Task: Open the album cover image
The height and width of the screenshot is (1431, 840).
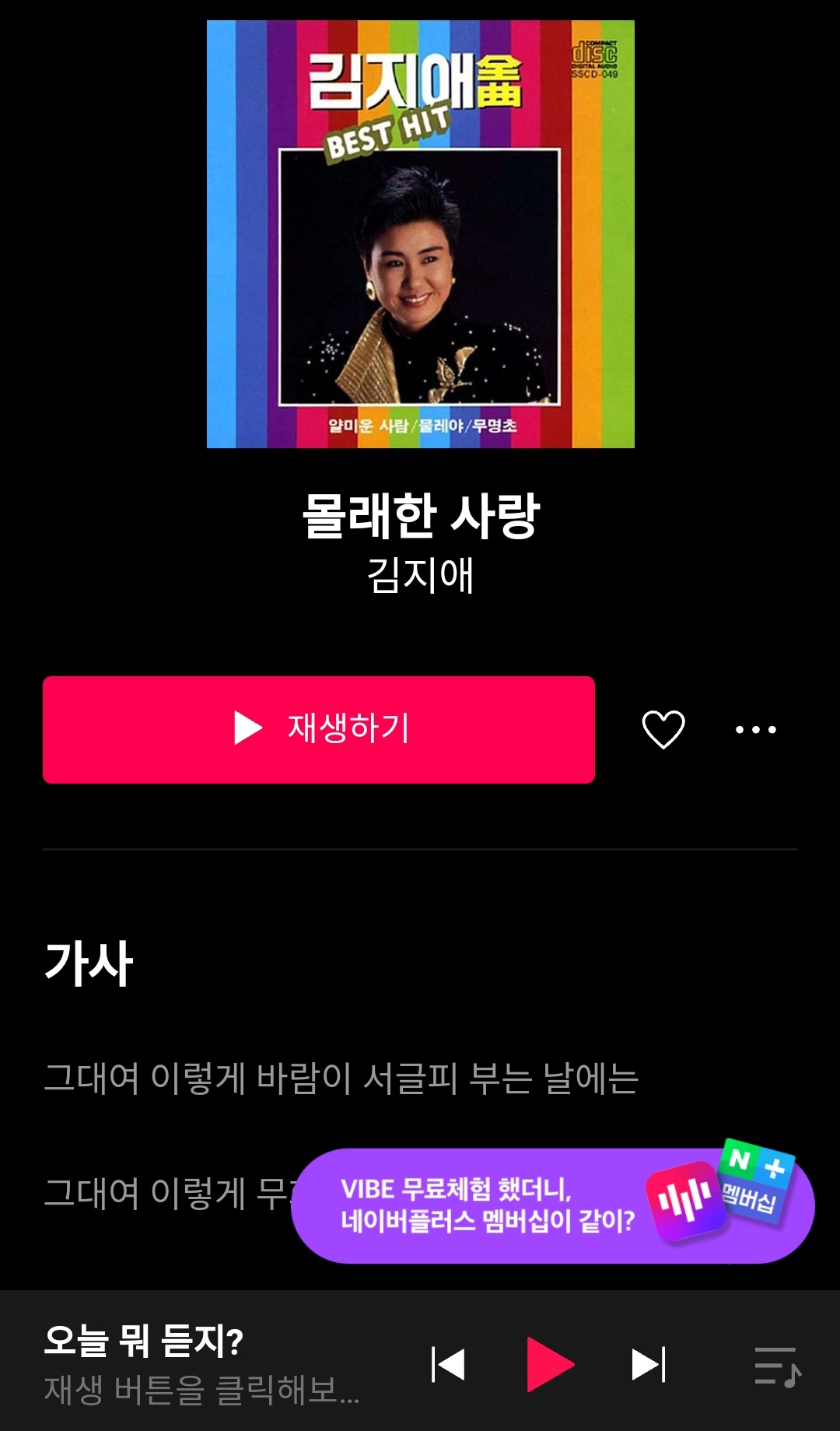Action: [420, 233]
